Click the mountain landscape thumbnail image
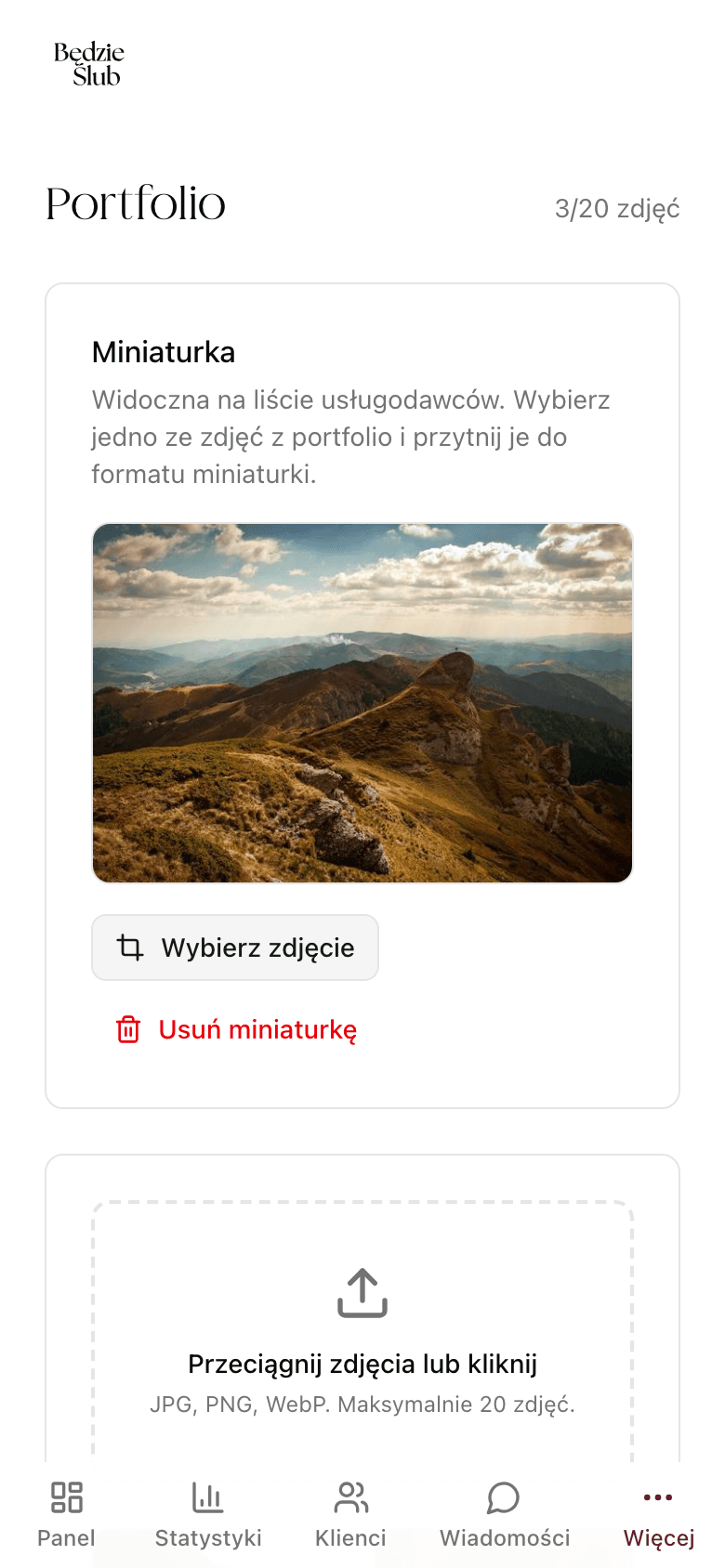Viewport: 725px width, 1568px height. coord(362,701)
